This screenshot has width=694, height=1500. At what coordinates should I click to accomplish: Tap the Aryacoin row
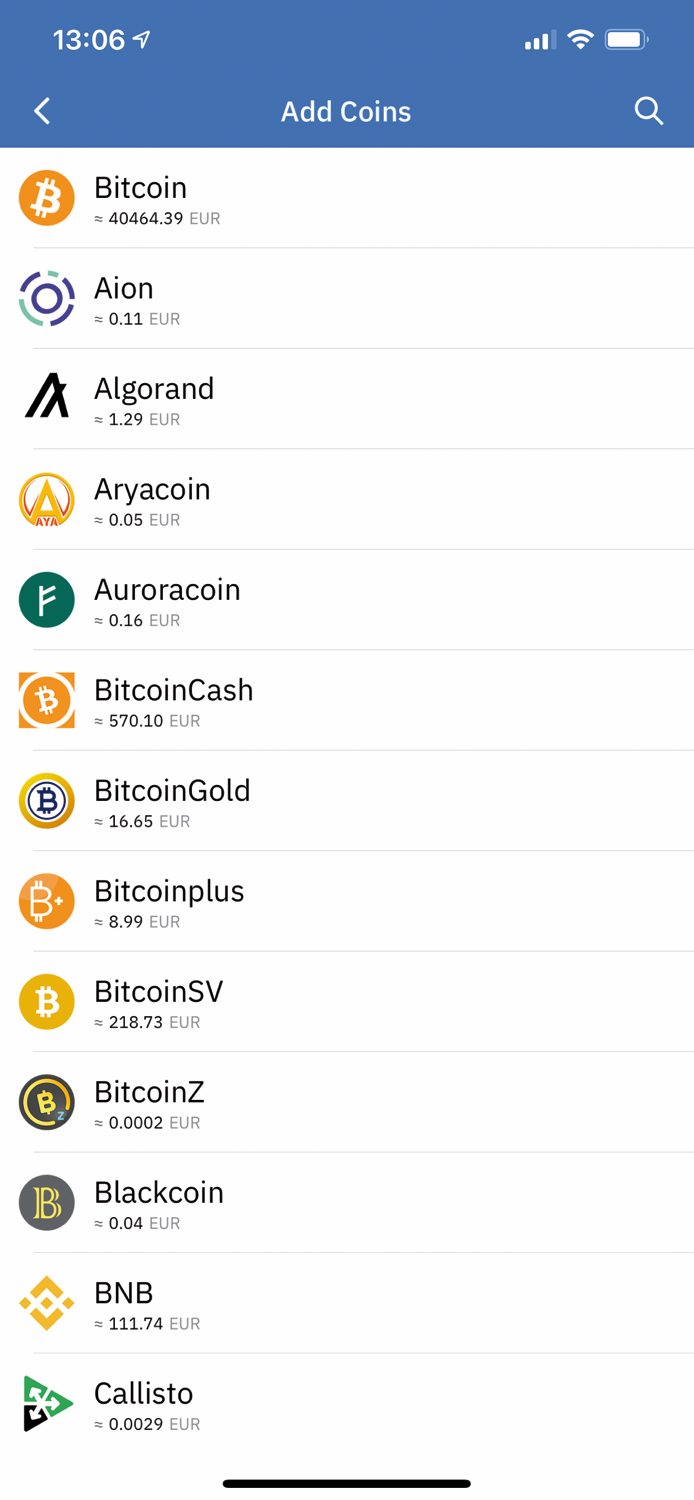click(x=347, y=499)
